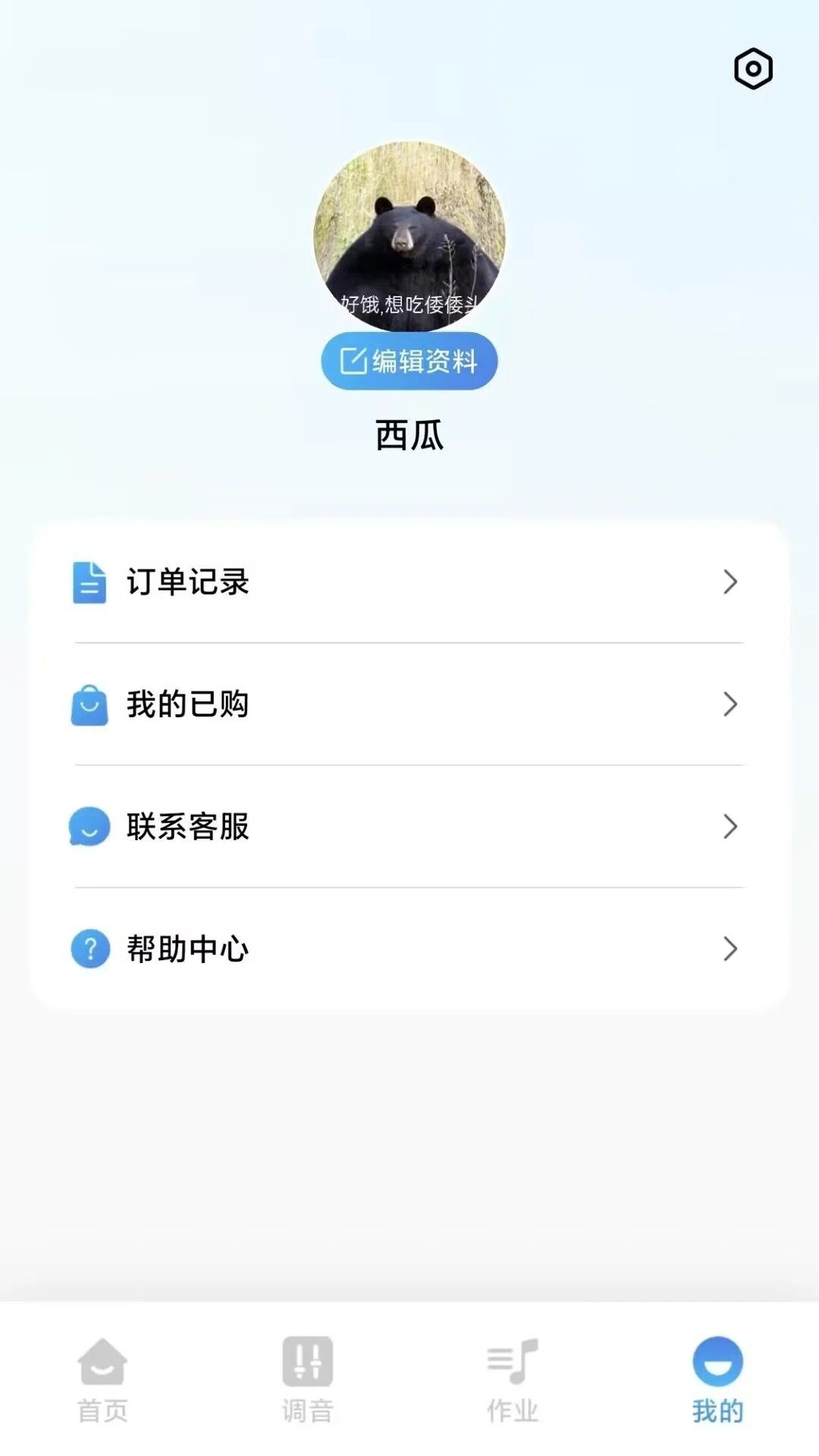Click the 联系客服 chat bubble icon
The height and width of the screenshot is (1456, 819).
pos(89,827)
